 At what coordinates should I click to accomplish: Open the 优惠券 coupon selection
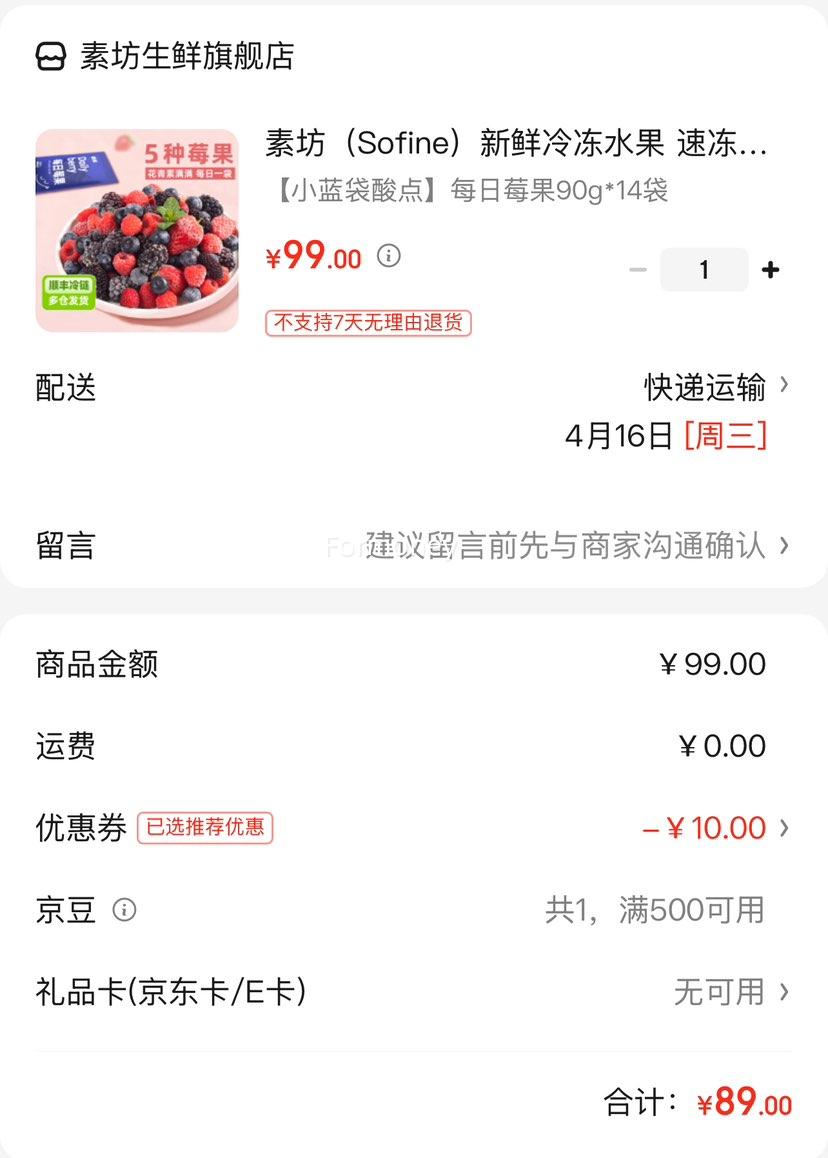pos(714,828)
